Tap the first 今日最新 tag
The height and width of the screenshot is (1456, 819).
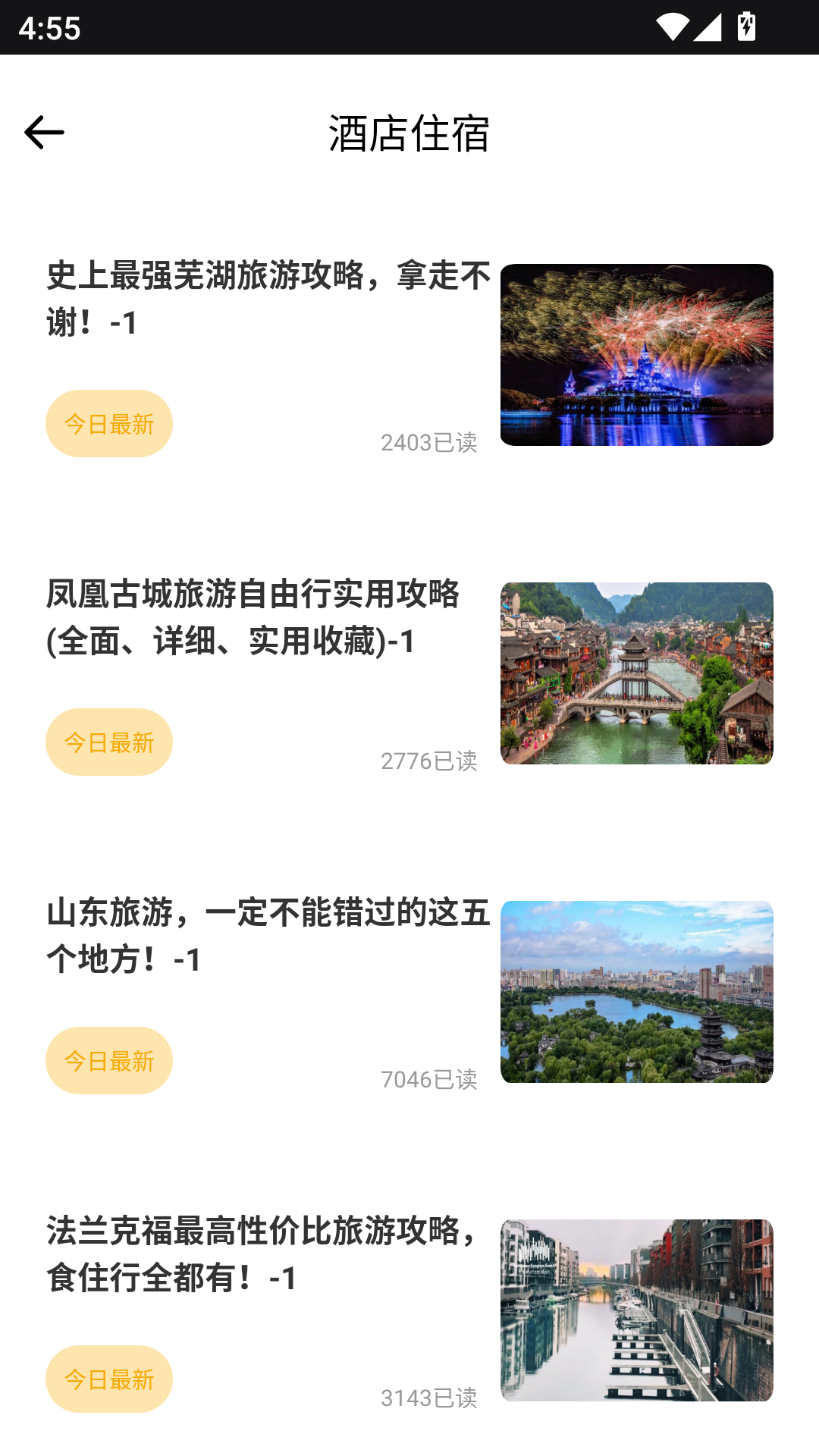(x=108, y=422)
